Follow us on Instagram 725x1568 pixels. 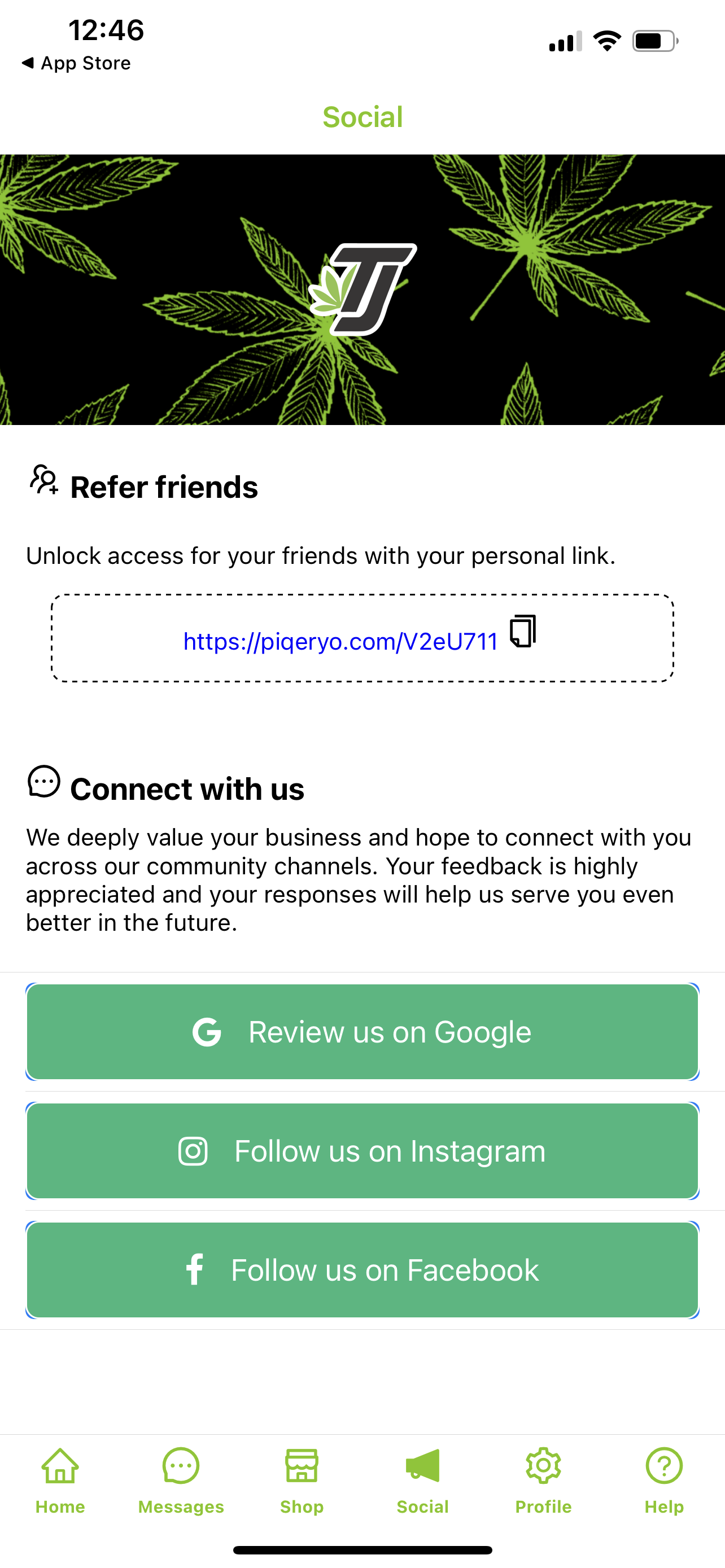[362, 1150]
